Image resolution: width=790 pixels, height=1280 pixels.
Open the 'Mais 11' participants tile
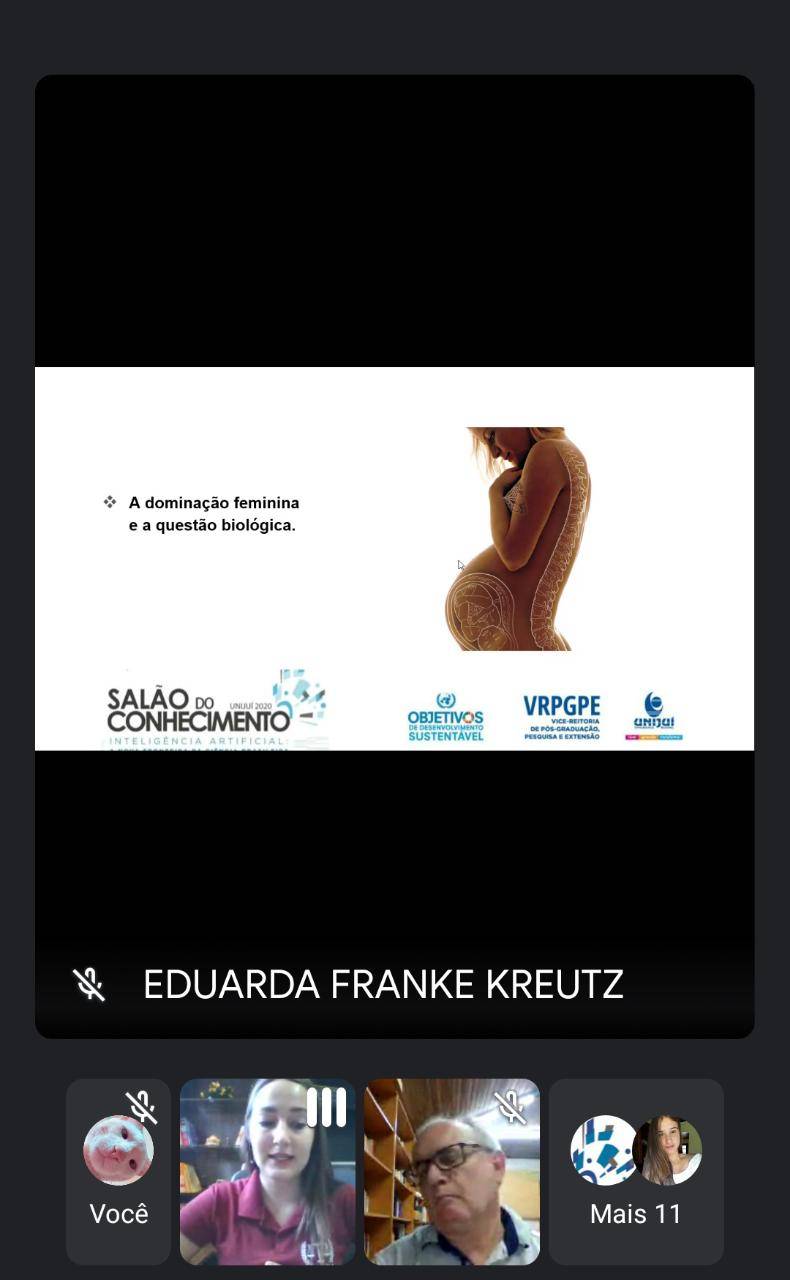(635, 1171)
